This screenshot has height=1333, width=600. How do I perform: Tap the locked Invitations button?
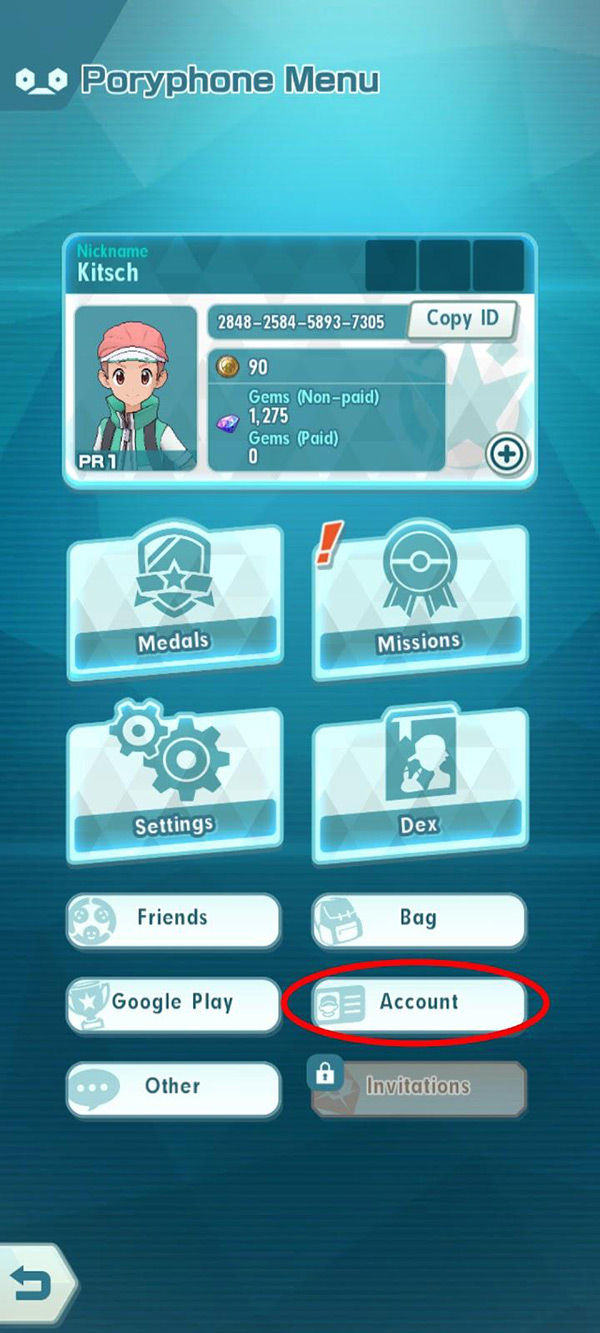[419, 1087]
